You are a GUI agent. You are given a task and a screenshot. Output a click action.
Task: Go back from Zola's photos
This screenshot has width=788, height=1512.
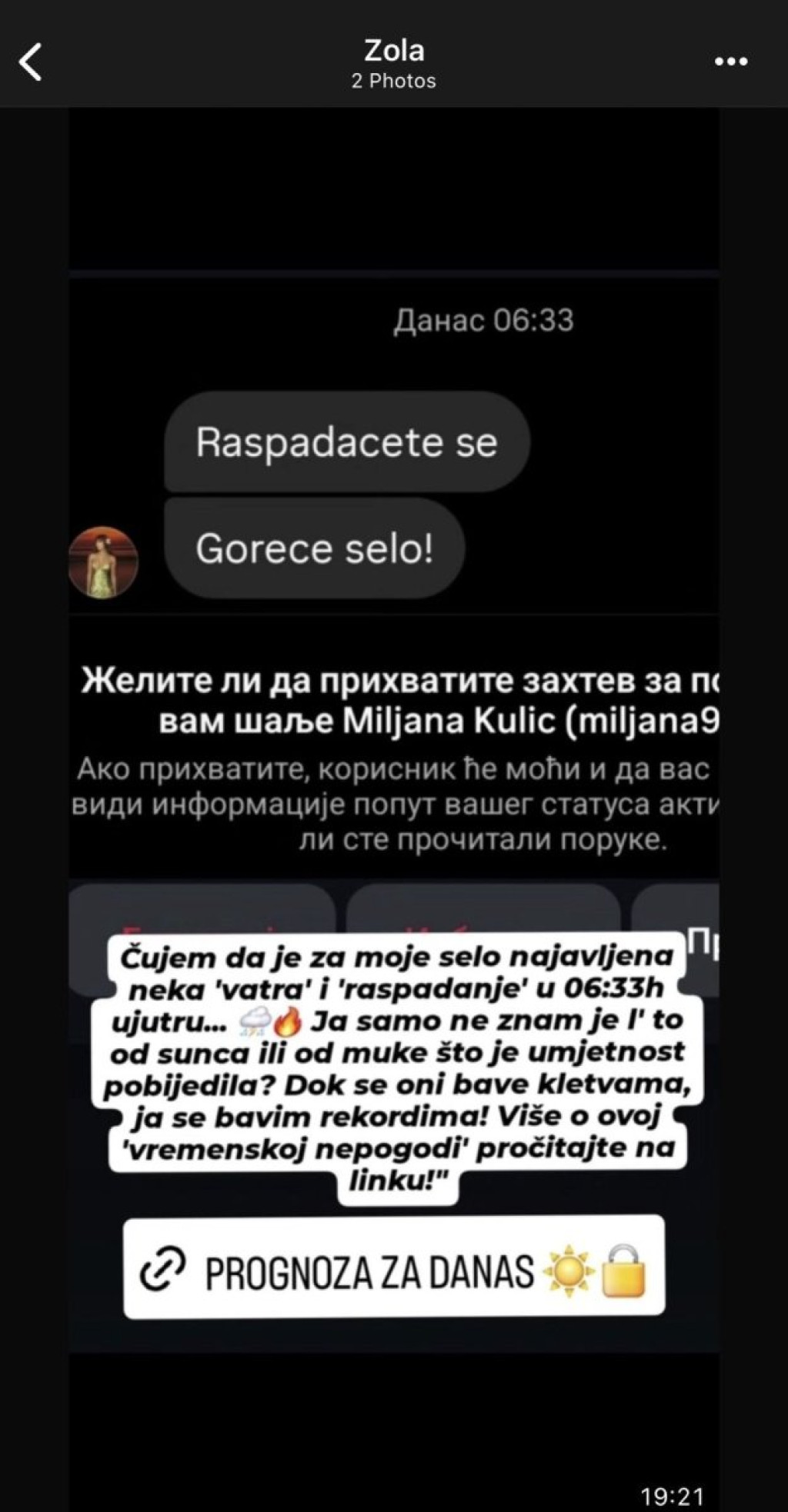coord(31,62)
